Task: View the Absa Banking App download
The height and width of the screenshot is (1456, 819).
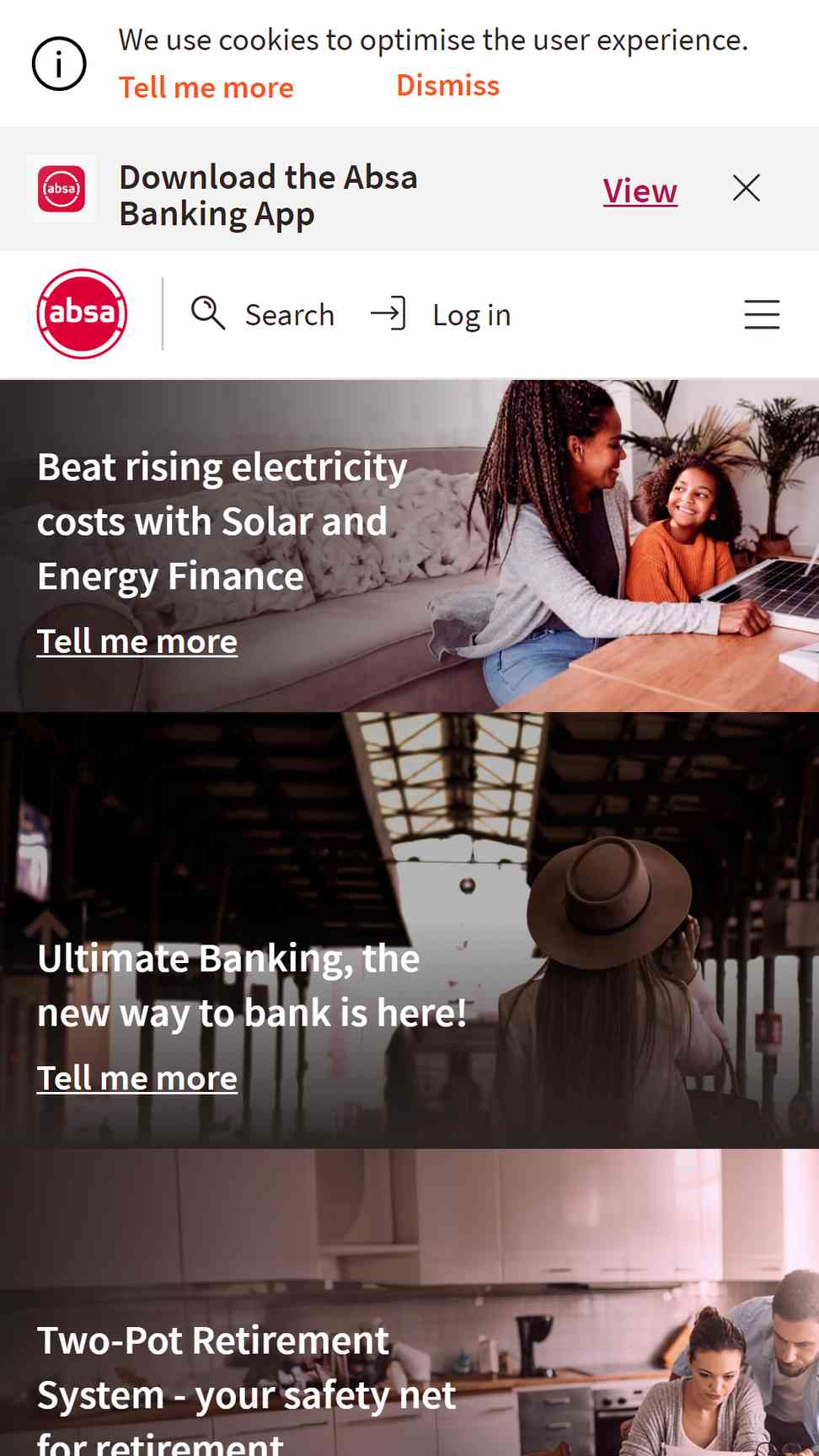Action: [640, 191]
